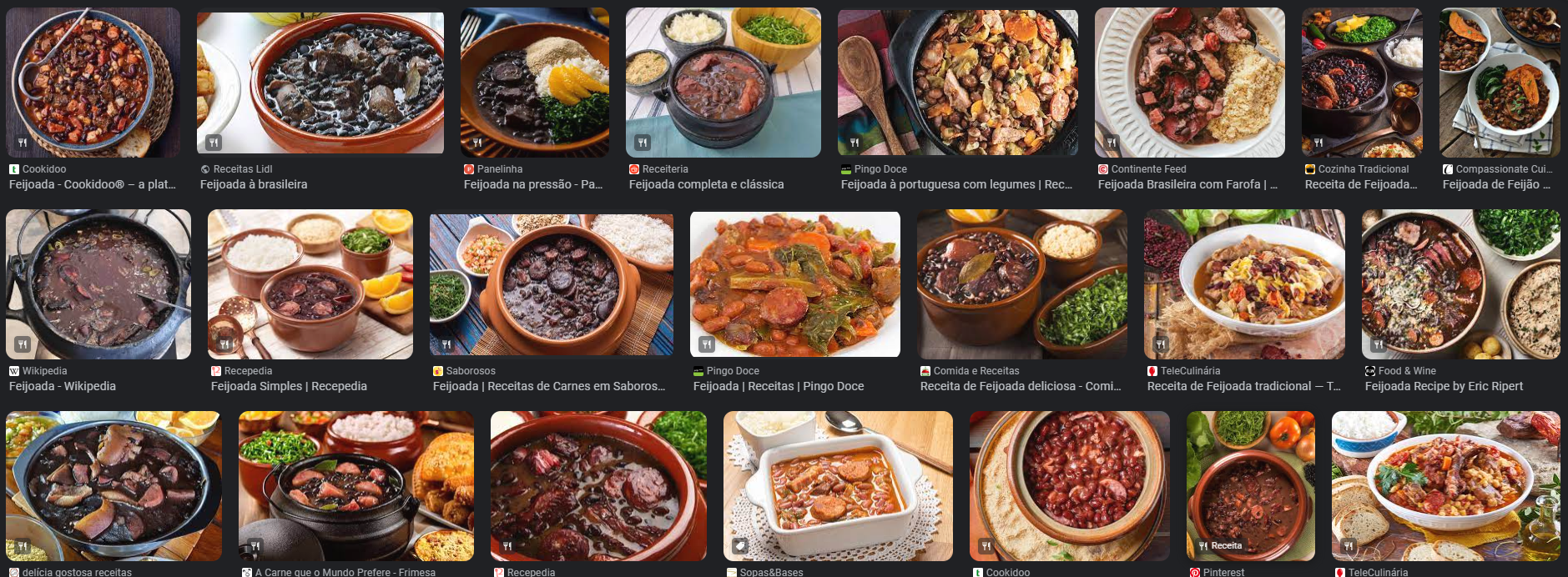Screen dimensions: 1568x577
Task: Open Comida e Receitas Feijoada deliciosa
Action: 1021,283
